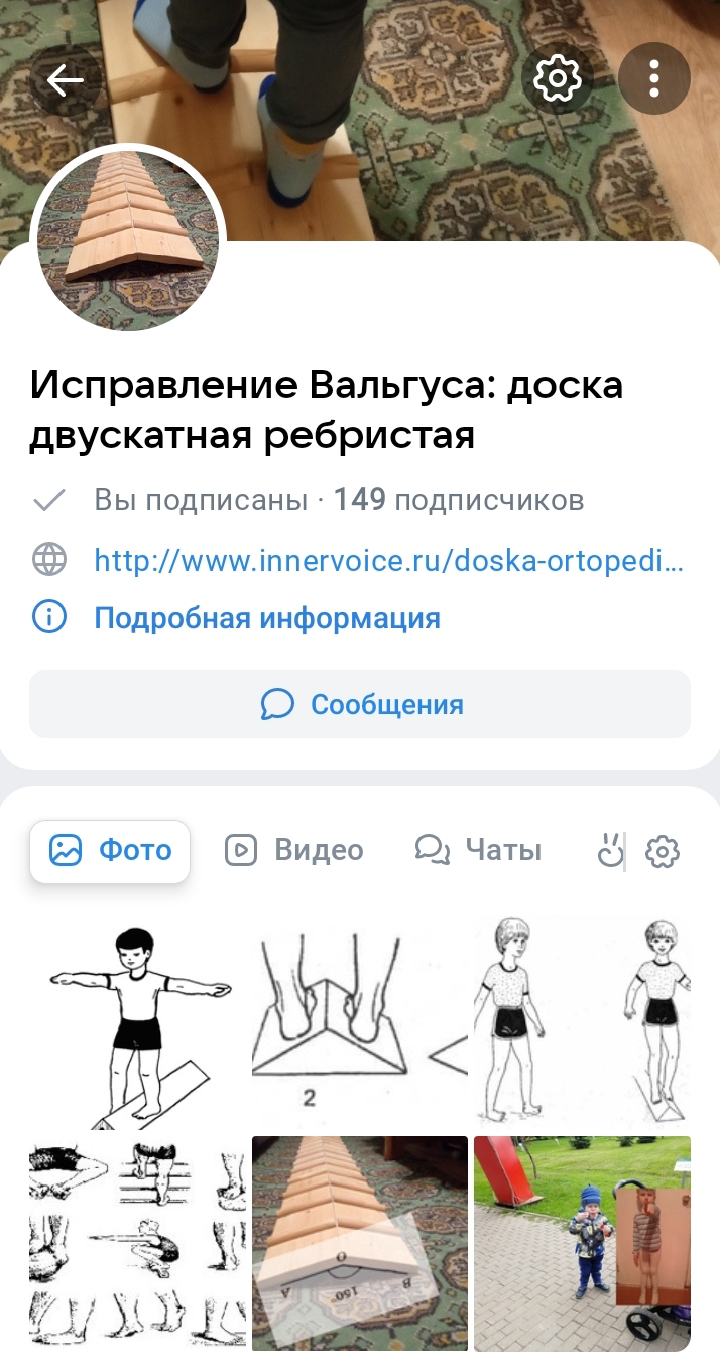This screenshot has width=720, height=1358.
Task: Open community settings gear on cover
Action: [557, 79]
